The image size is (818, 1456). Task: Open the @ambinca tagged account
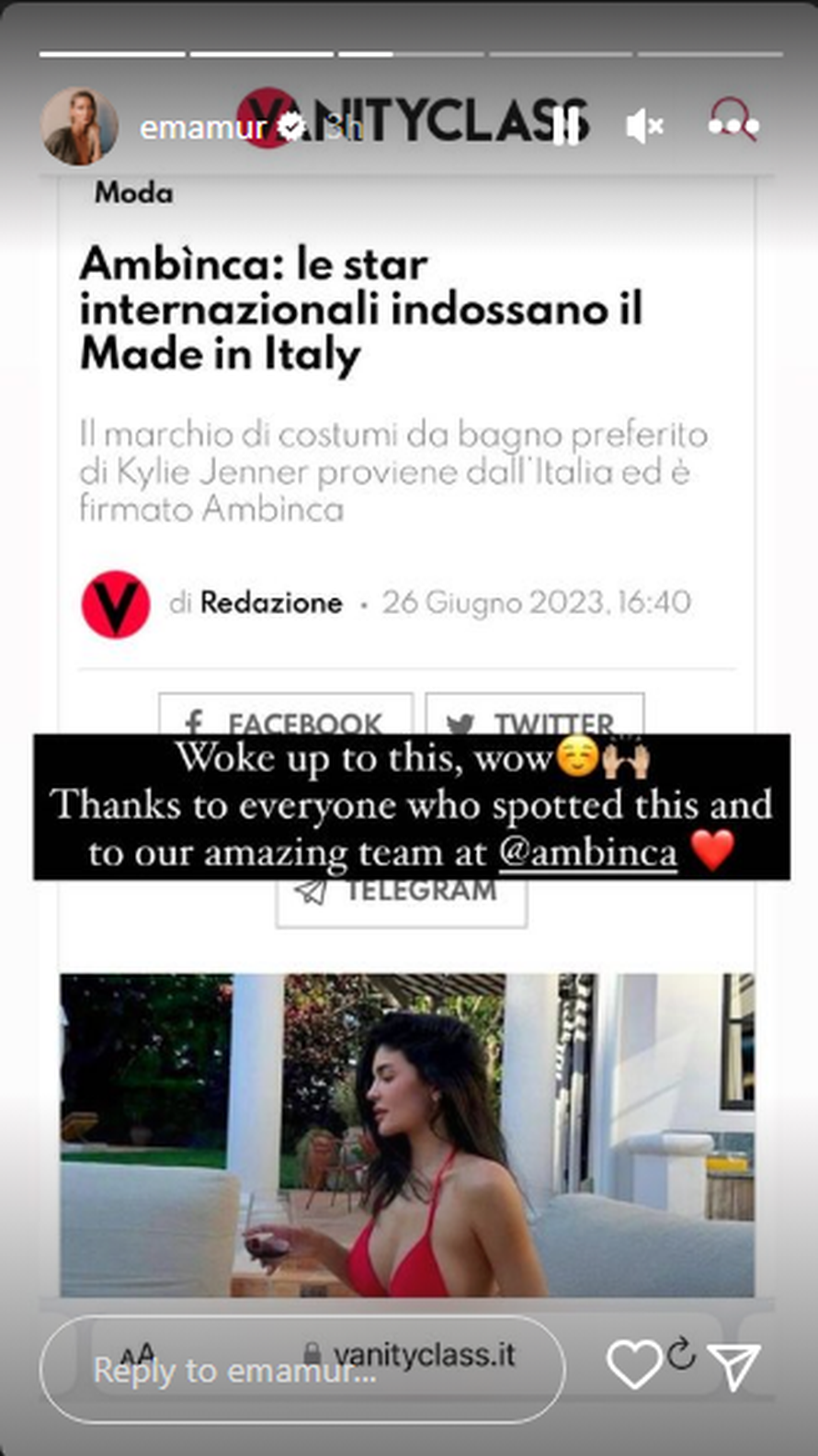coord(589,851)
